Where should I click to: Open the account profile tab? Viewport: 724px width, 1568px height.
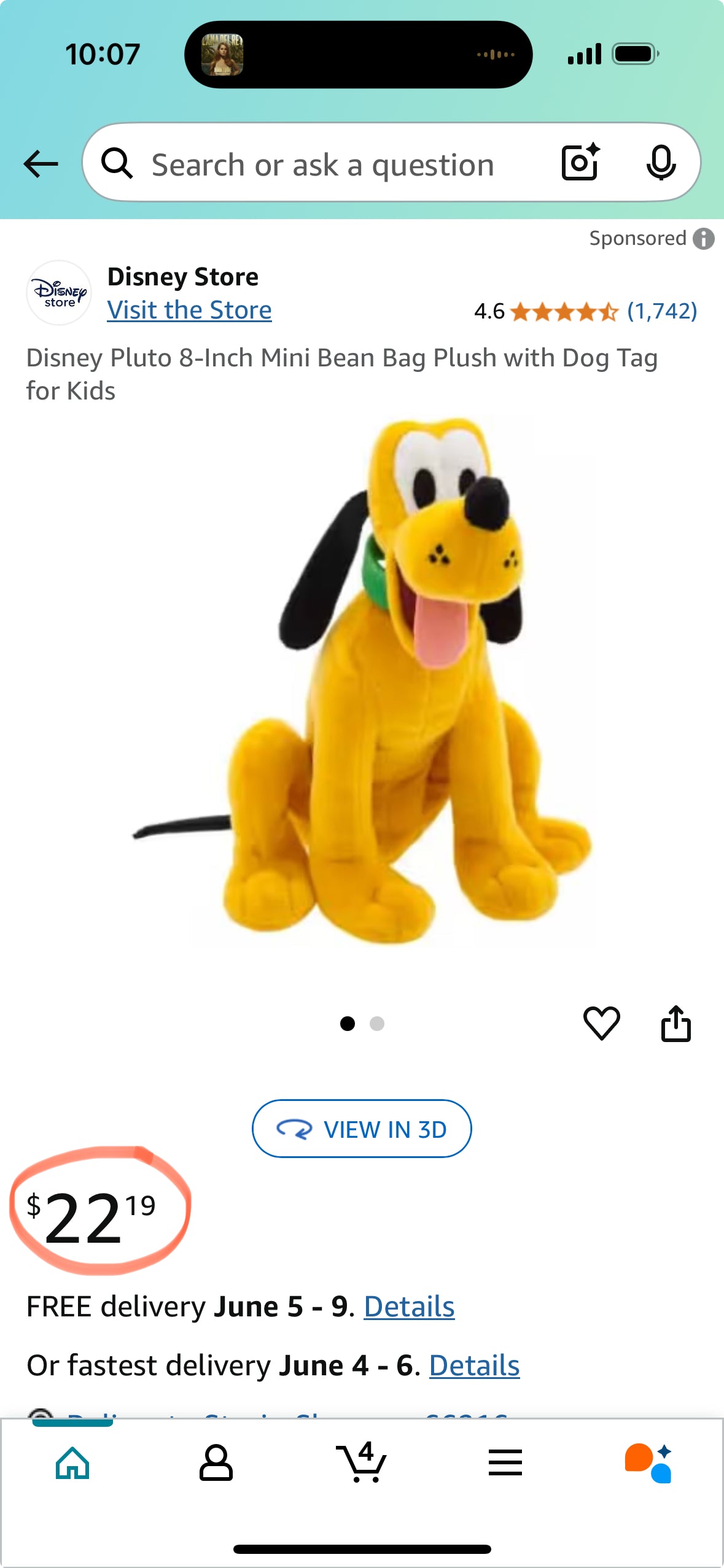coord(216,1463)
